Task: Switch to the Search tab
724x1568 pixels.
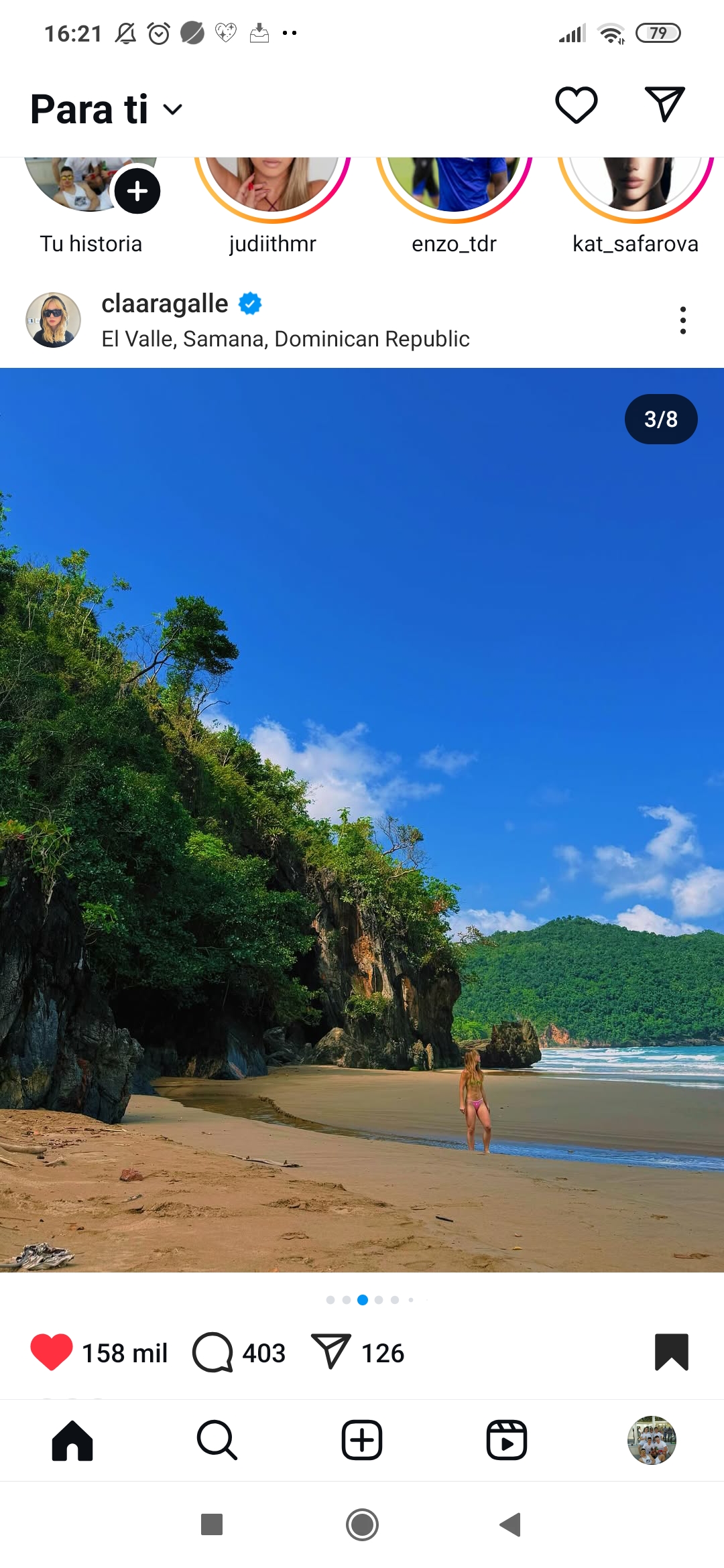Action: (x=217, y=1440)
